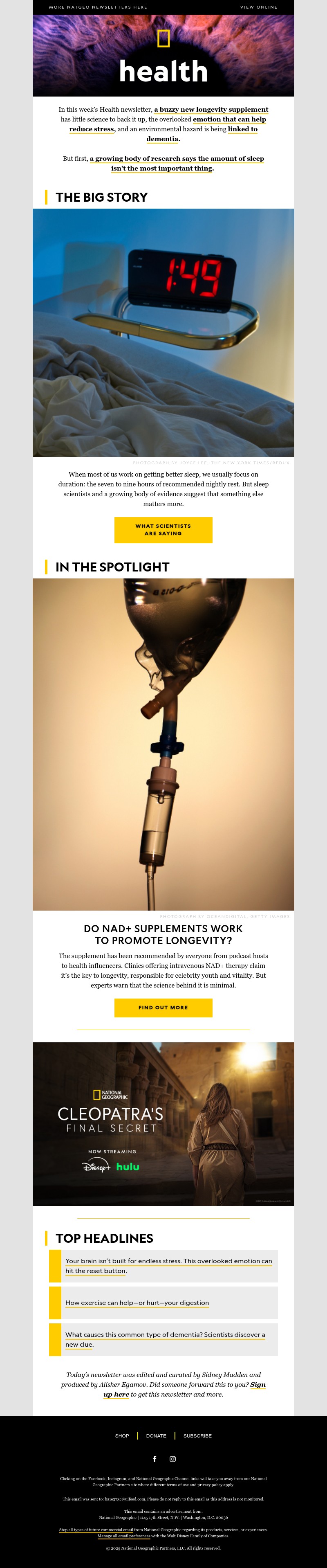The width and height of the screenshot is (327, 1568).
Task: Read the growing body of sleep research link
Action: (x=177, y=158)
